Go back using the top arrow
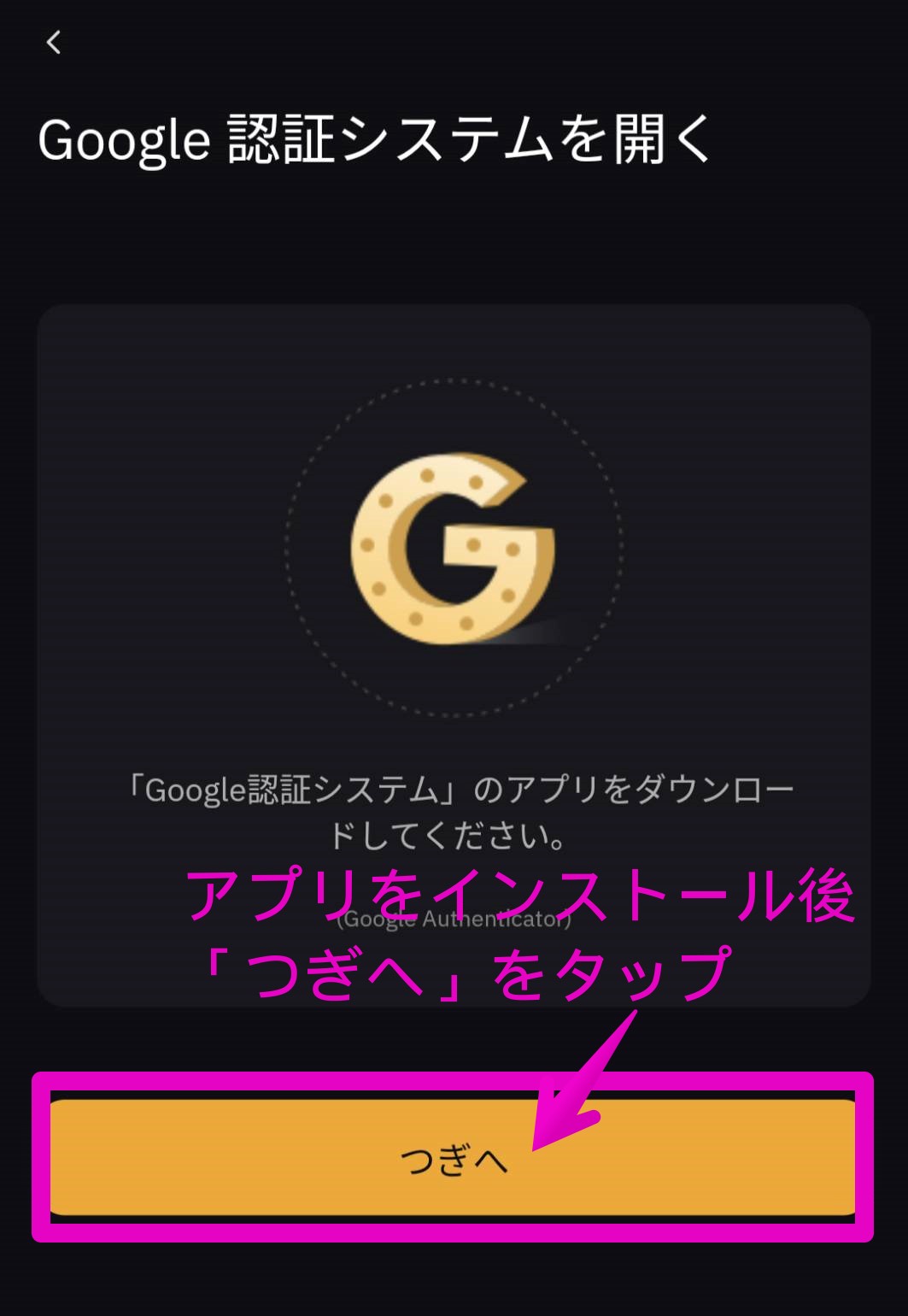Viewport: 908px width, 1316px height. click(x=54, y=42)
